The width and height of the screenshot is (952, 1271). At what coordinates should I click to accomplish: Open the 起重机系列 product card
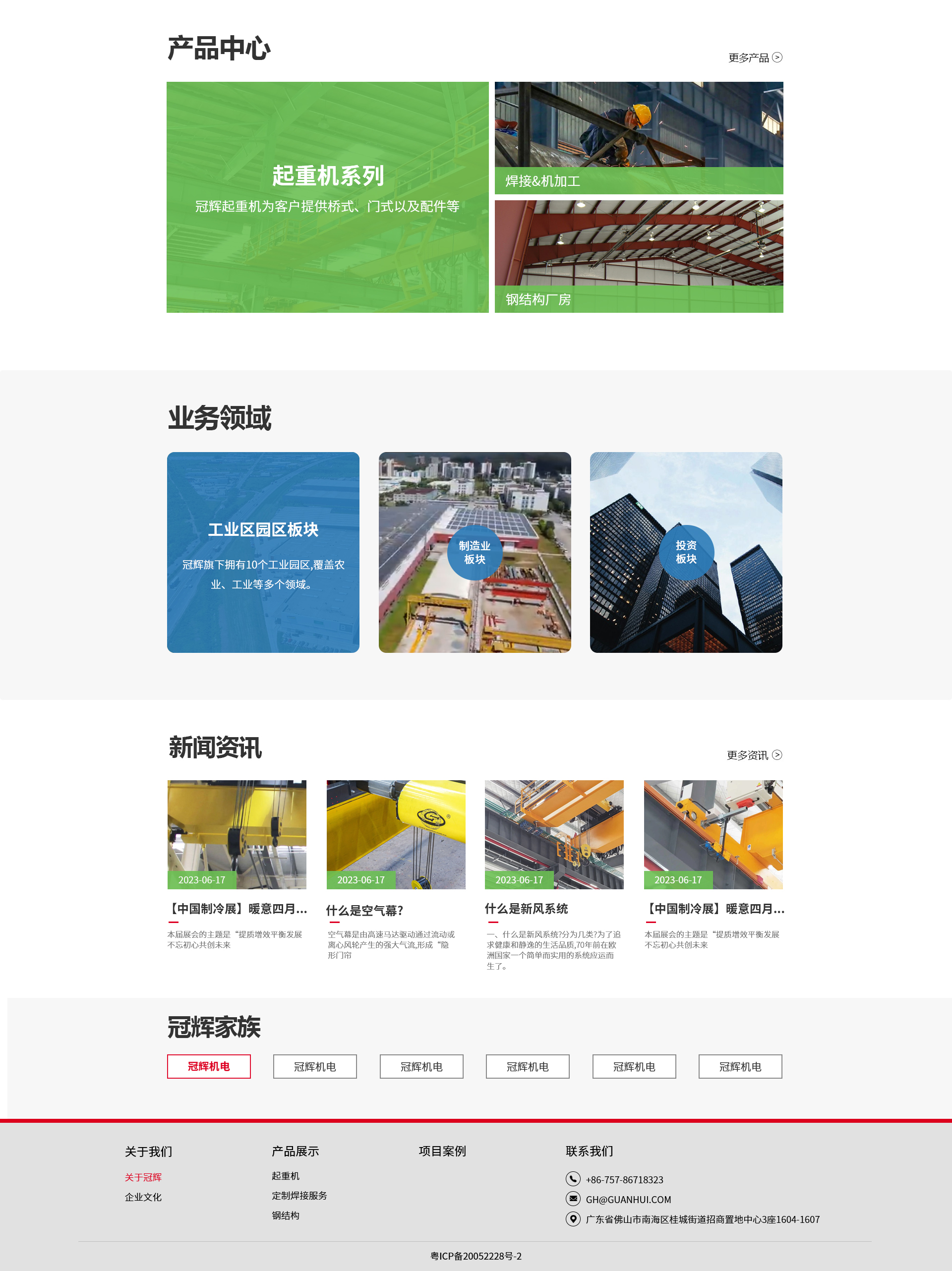327,196
